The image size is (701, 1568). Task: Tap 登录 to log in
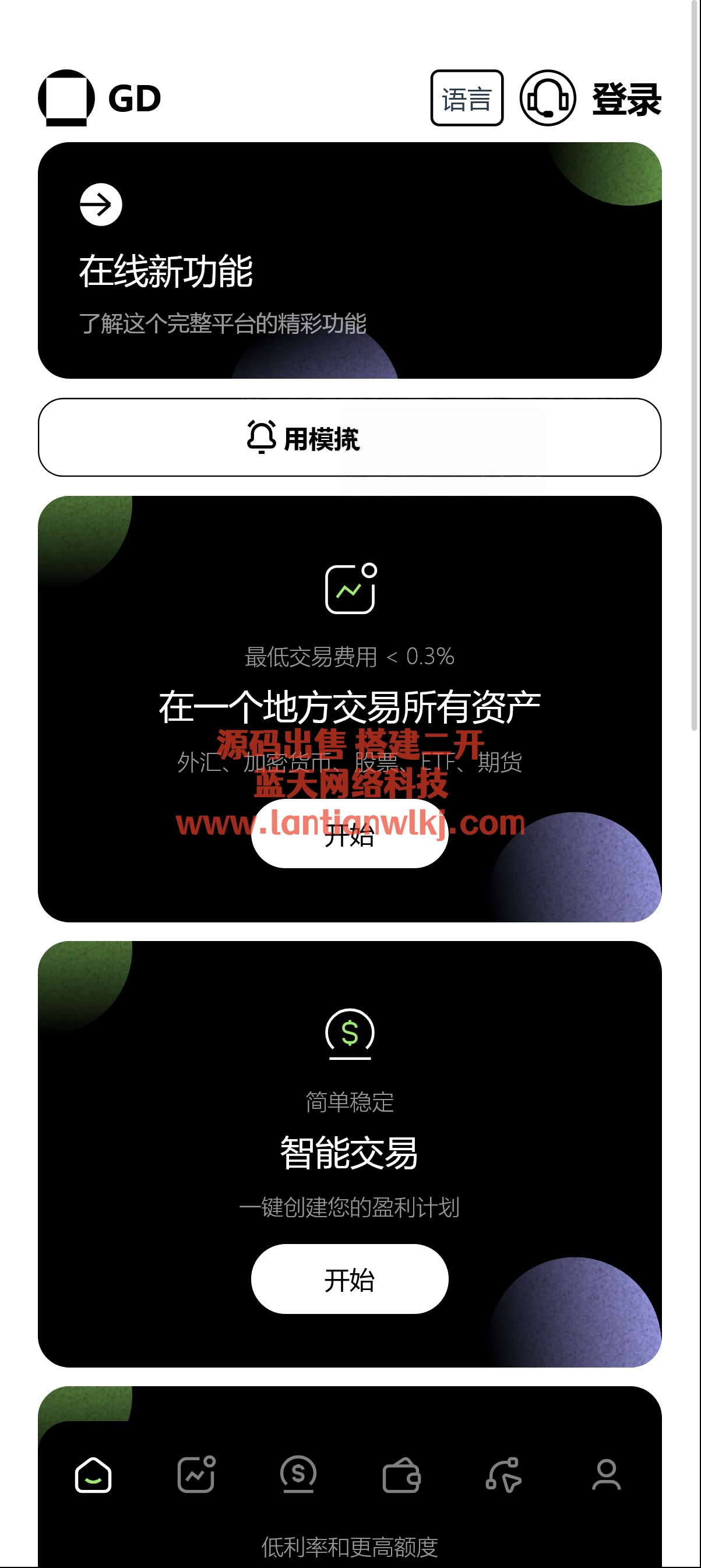(x=626, y=99)
